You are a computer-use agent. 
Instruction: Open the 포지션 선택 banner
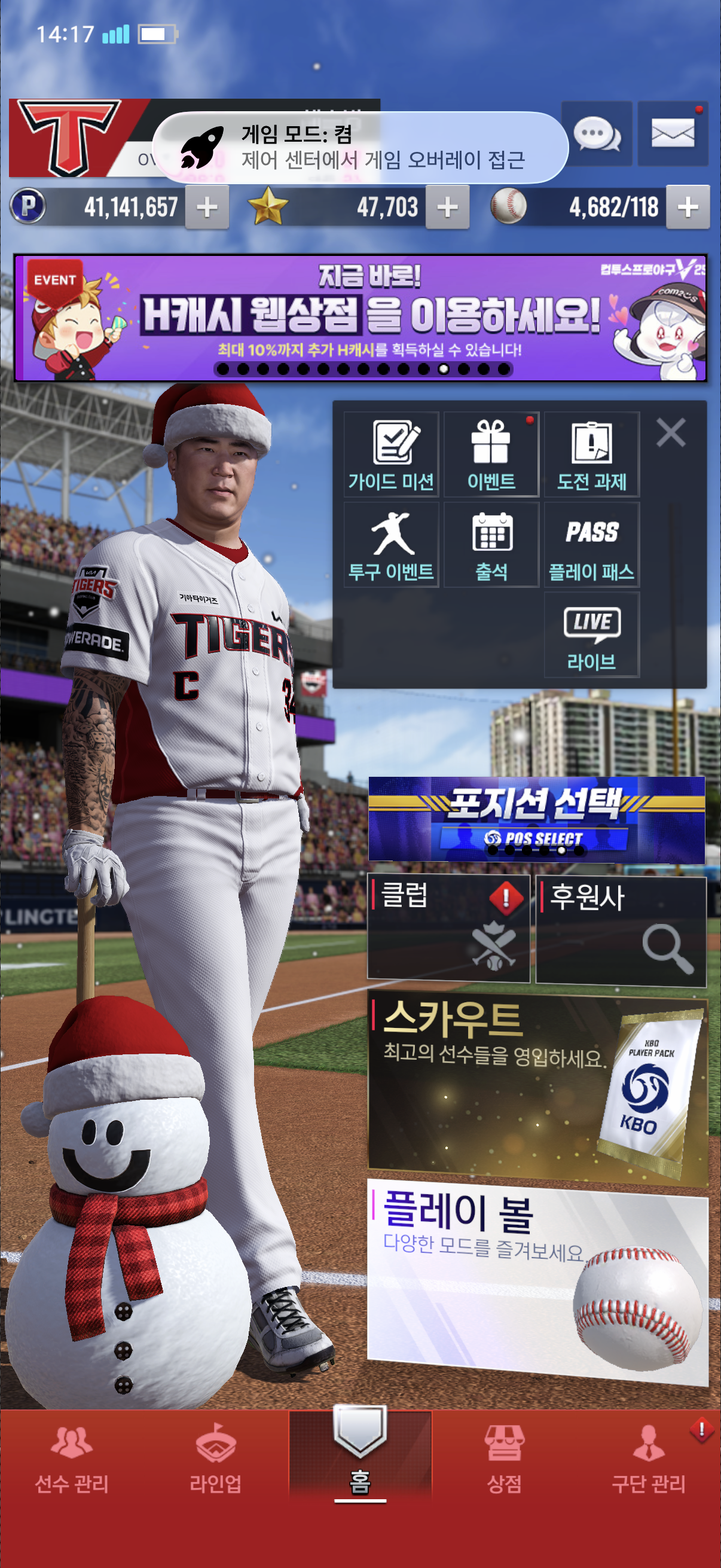tap(536, 819)
